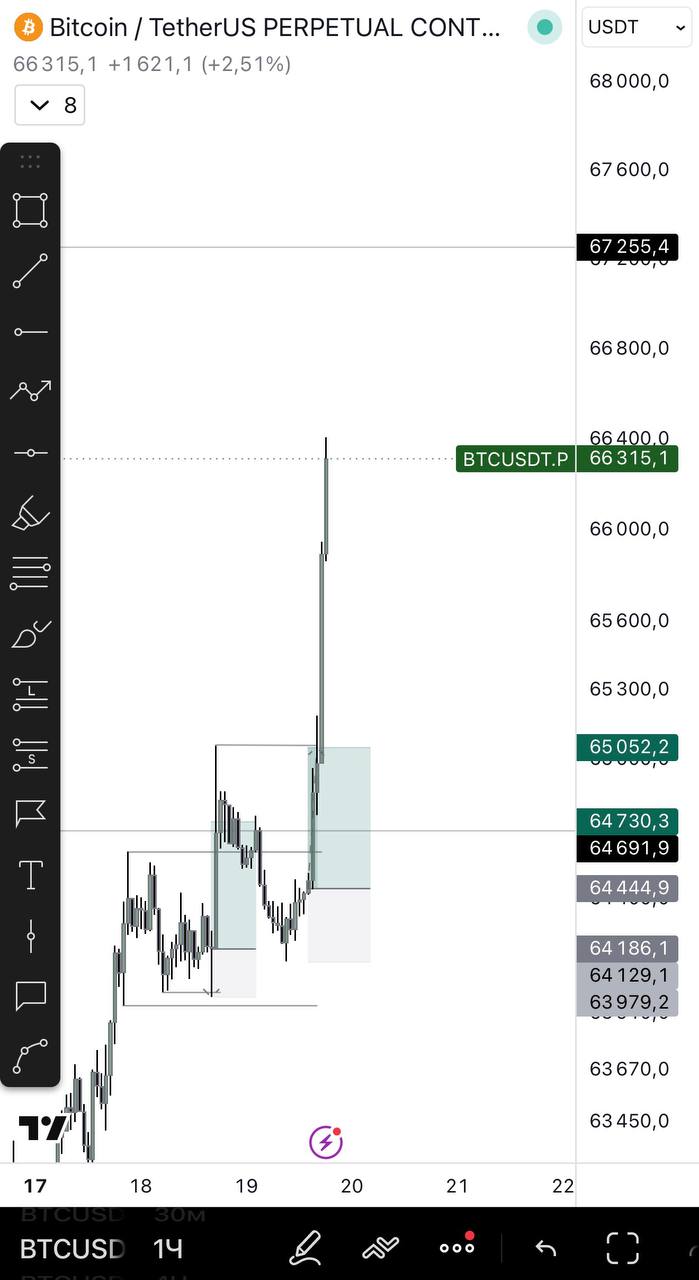Image resolution: width=699 pixels, height=1280 pixels.
Task: Tap the lightning flash icon on the chart
Action: click(326, 1142)
